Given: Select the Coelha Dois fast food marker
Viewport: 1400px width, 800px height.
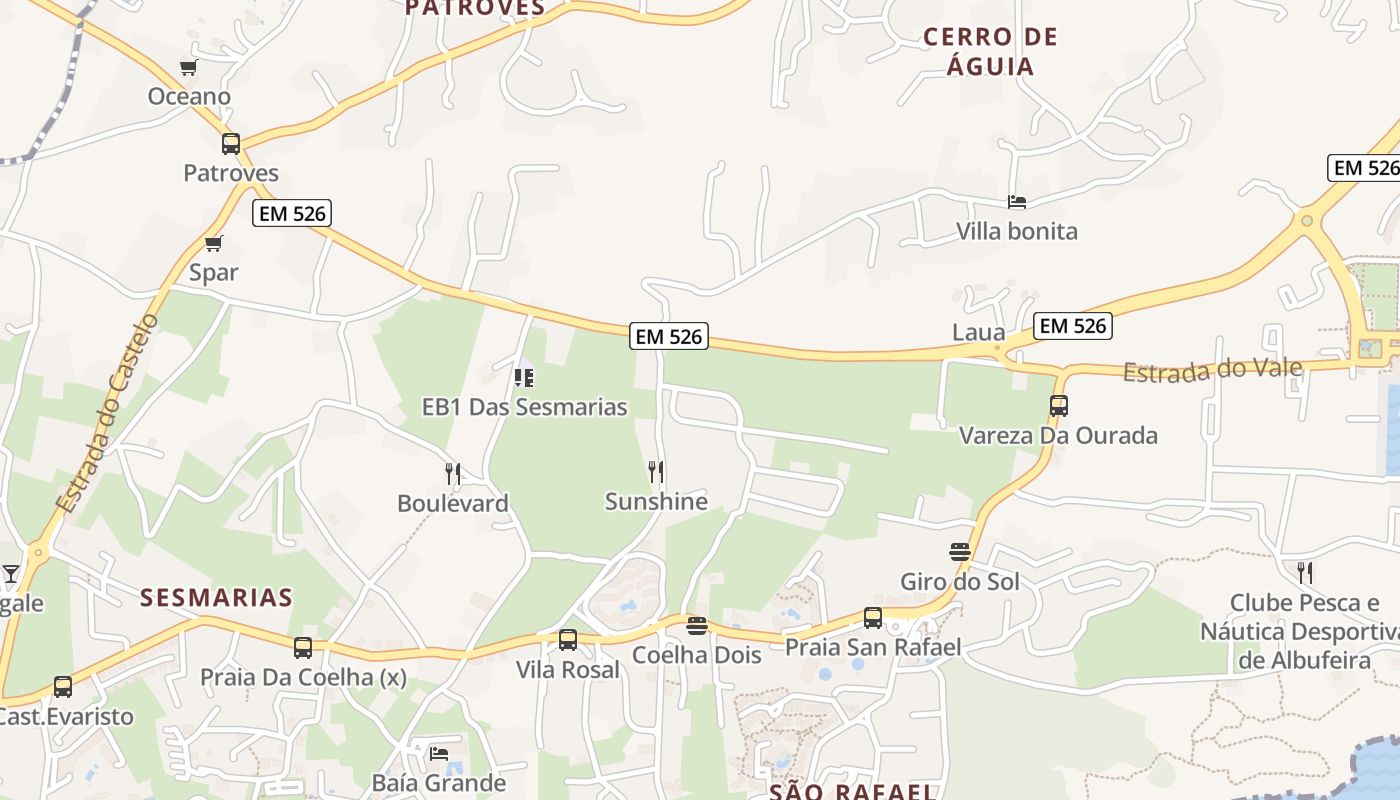Looking at the screenshot, I should (697, 626).
